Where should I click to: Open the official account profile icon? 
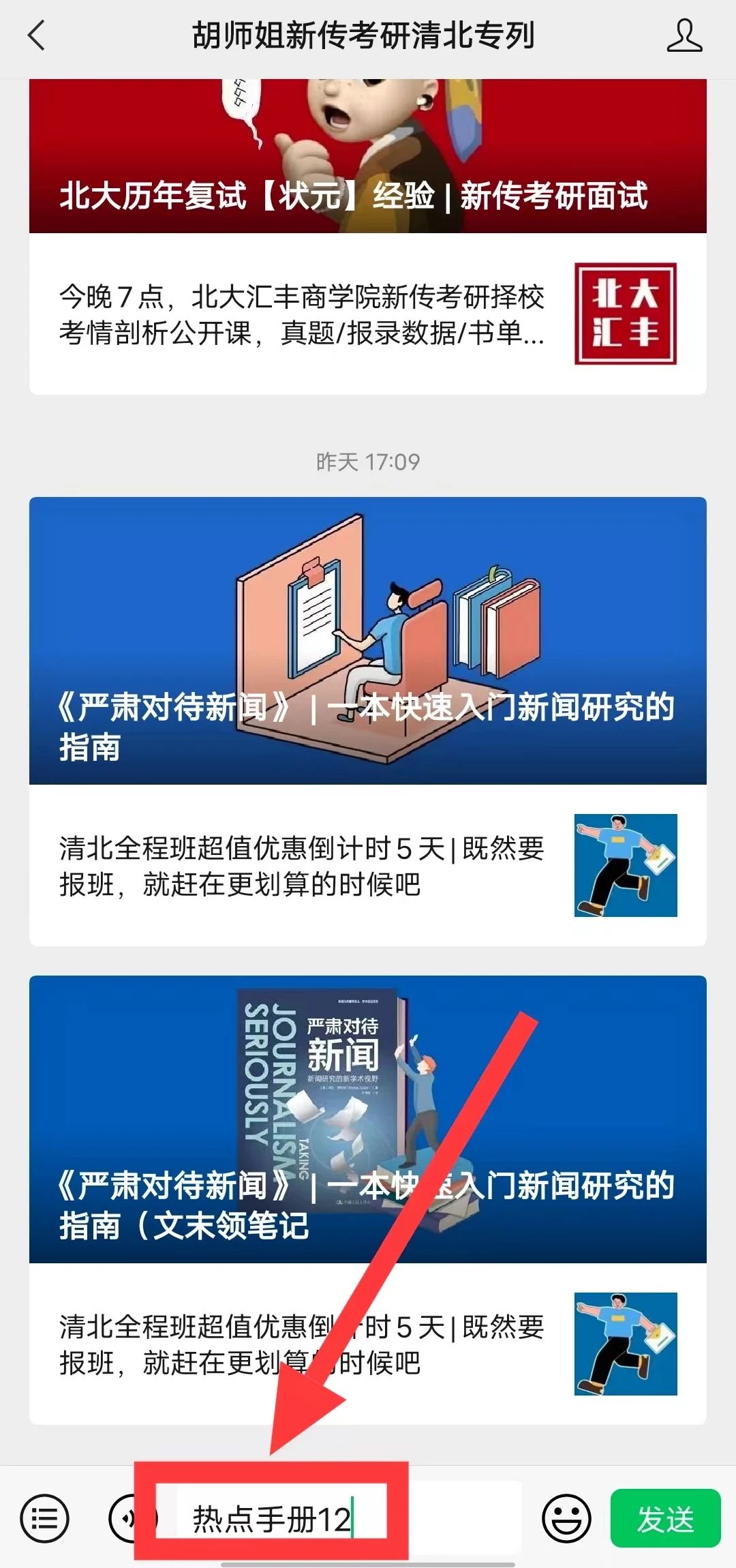coord(684,36)
